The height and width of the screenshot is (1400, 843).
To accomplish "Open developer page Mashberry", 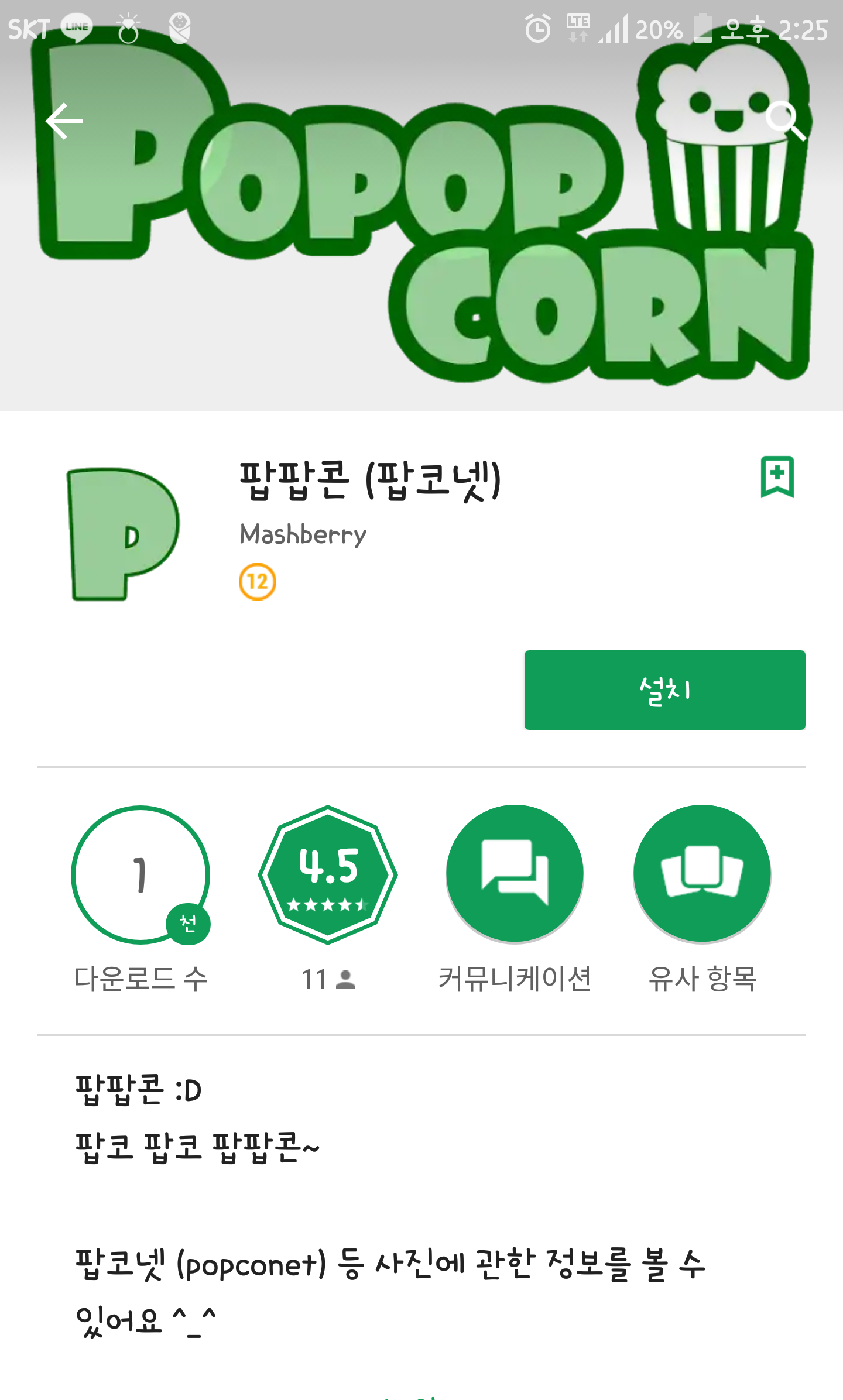I will (x=303, y=535).
